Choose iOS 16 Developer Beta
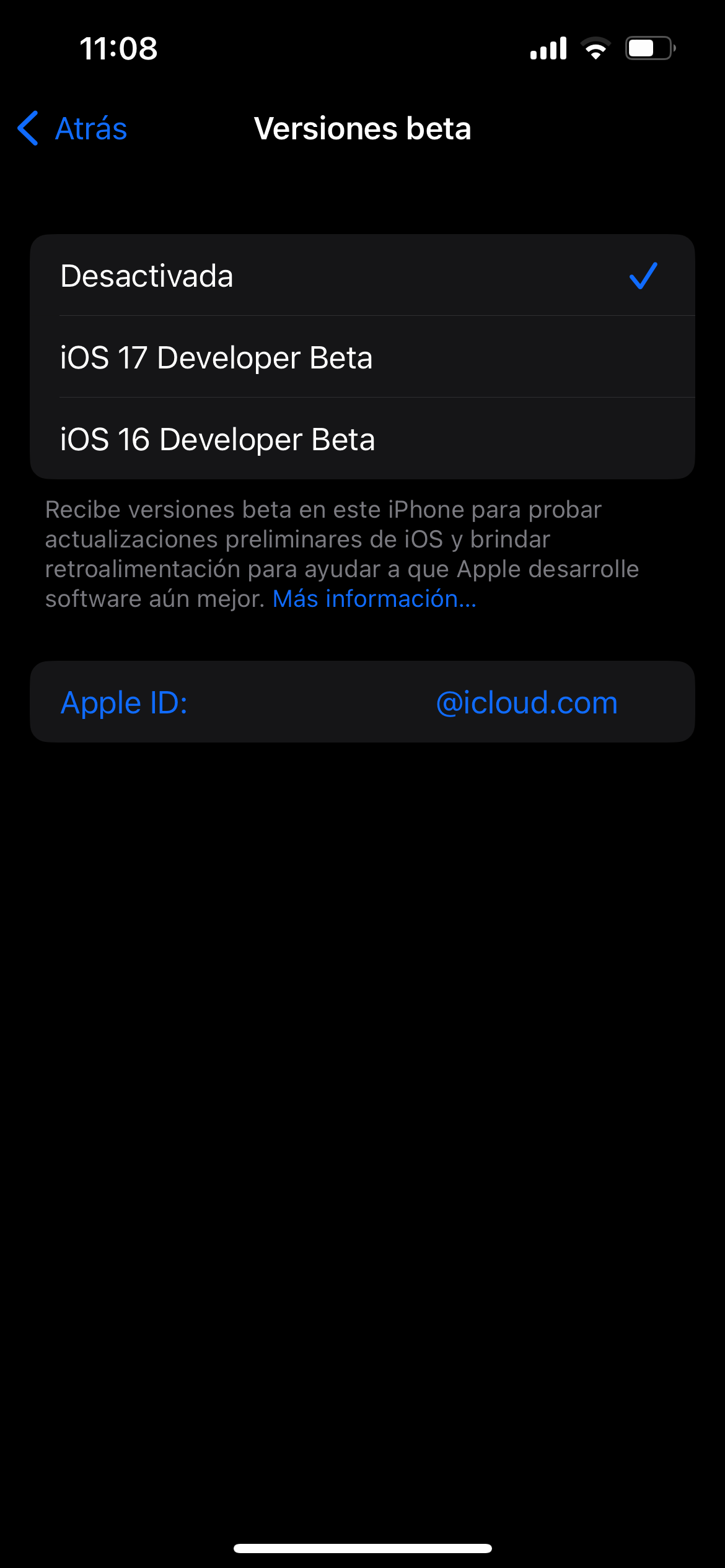Image resolution: width=725 pixels, height=1568 pixels. click(x=362, y=439)
